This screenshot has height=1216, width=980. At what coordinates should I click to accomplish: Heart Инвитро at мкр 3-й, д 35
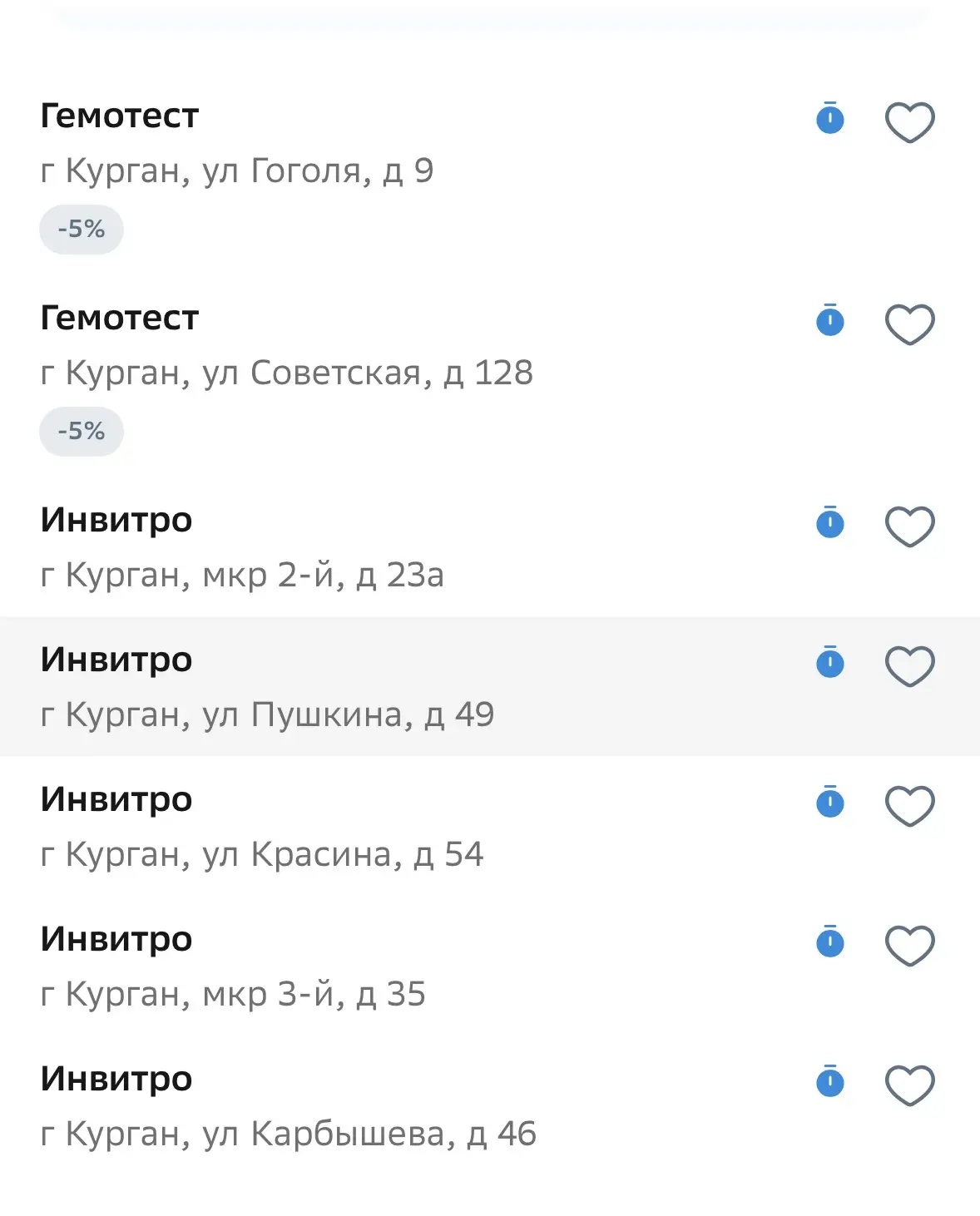tap(909, 946)
